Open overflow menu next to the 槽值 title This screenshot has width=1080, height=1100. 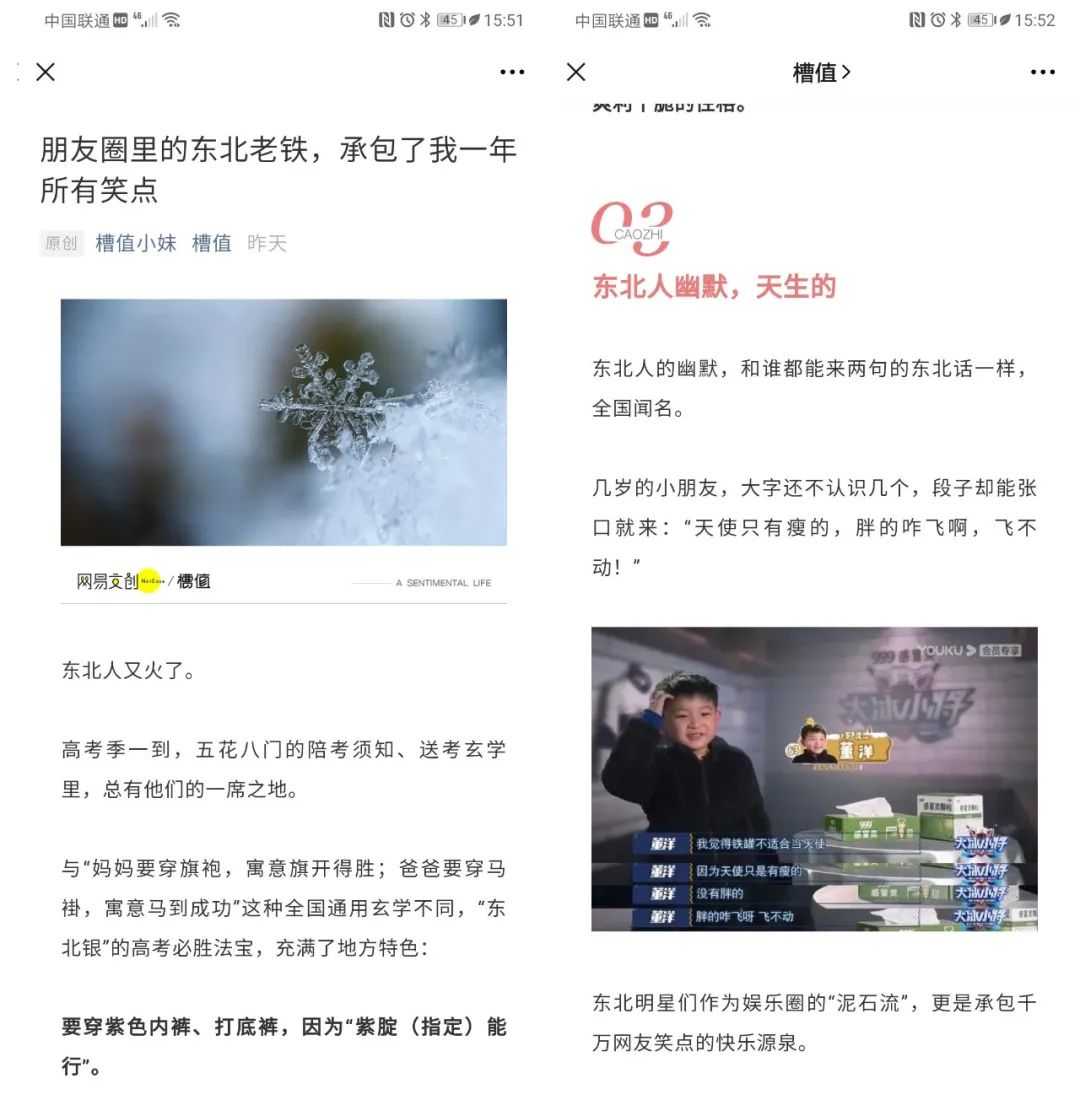pos(1043,72)
